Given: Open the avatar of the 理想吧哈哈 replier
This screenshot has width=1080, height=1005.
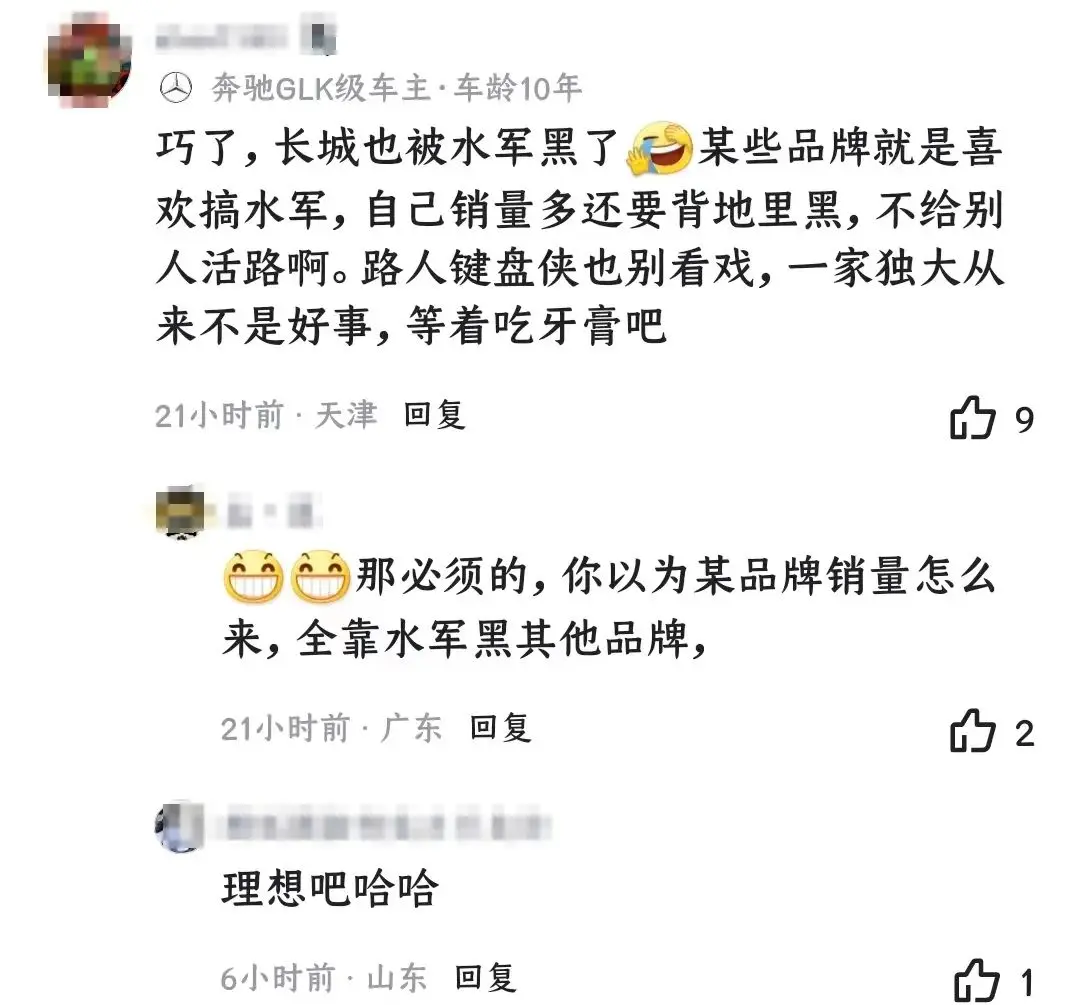Looking at the screenshot, I should point(180,826).
